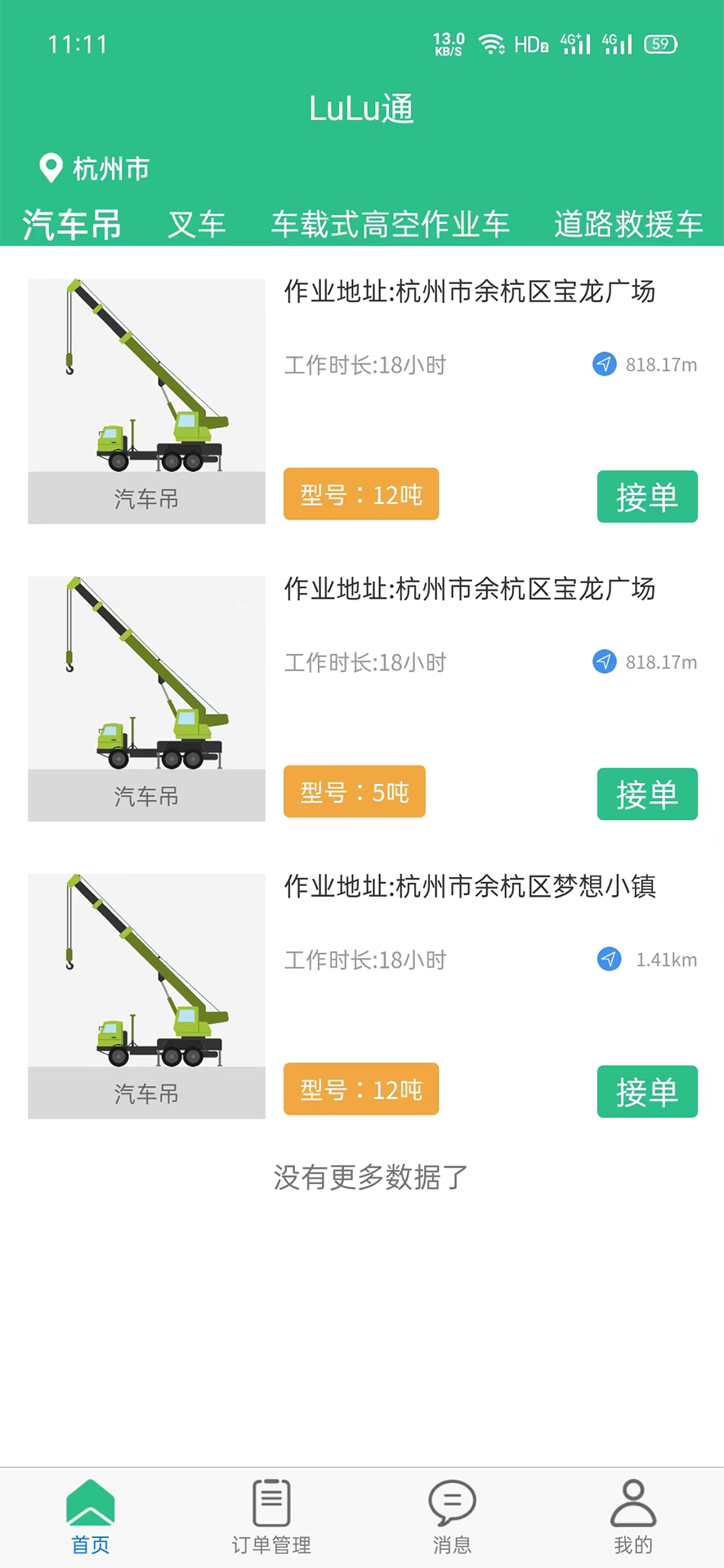
Task: Open the 我的 profile icon
Action: tap(632, 1502)
